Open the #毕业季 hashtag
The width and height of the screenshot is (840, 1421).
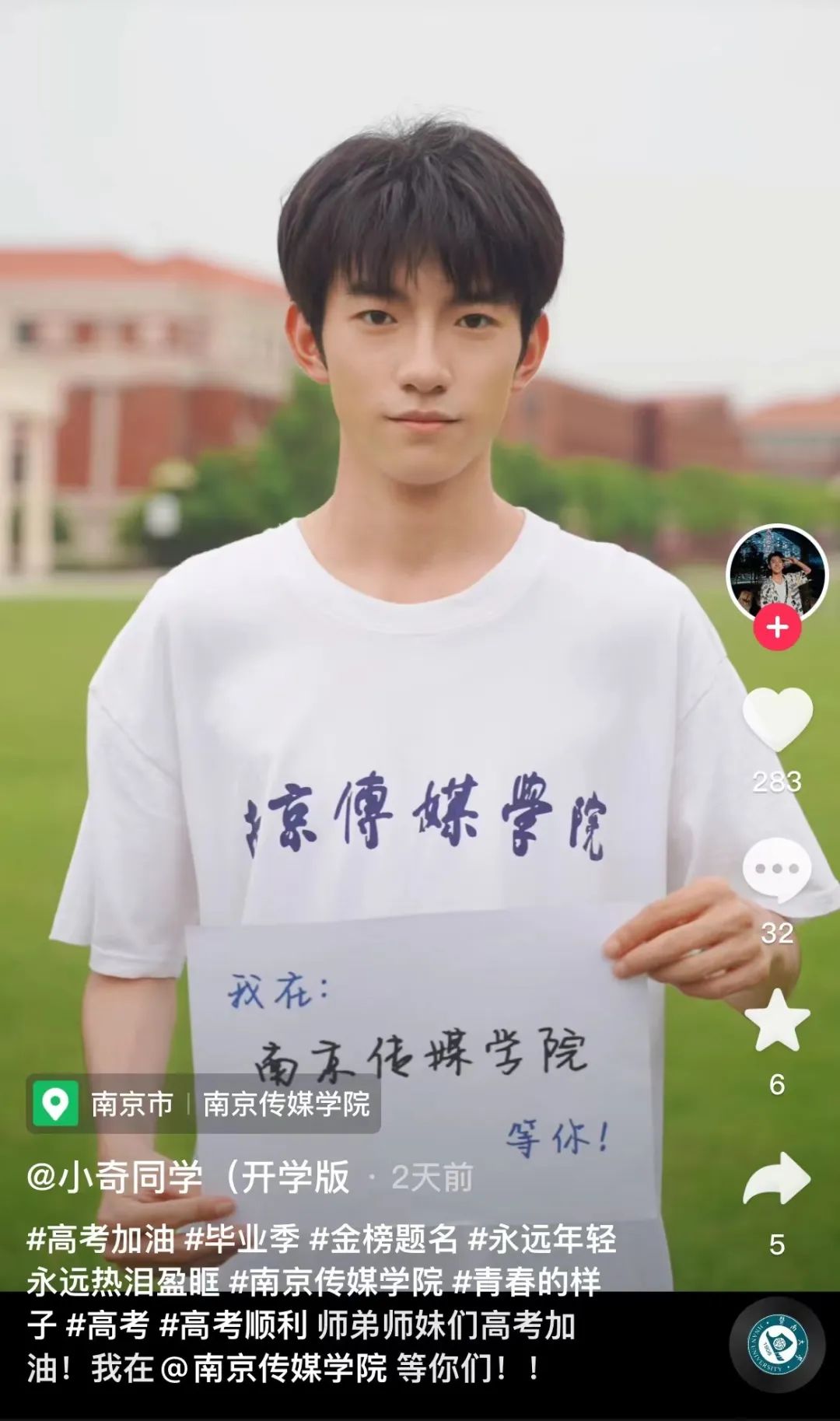(241, 1239)
